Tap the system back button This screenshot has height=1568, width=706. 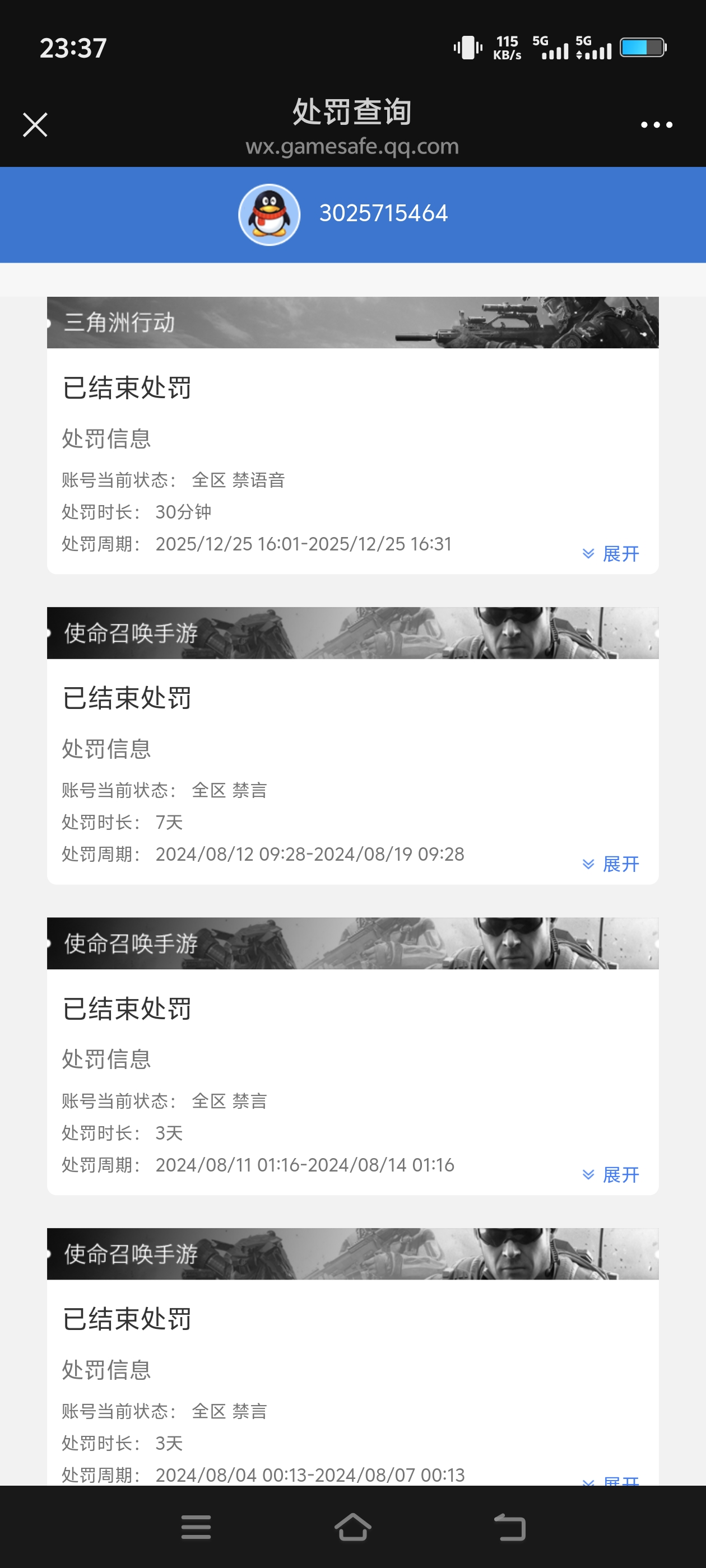click(509, 1527)
